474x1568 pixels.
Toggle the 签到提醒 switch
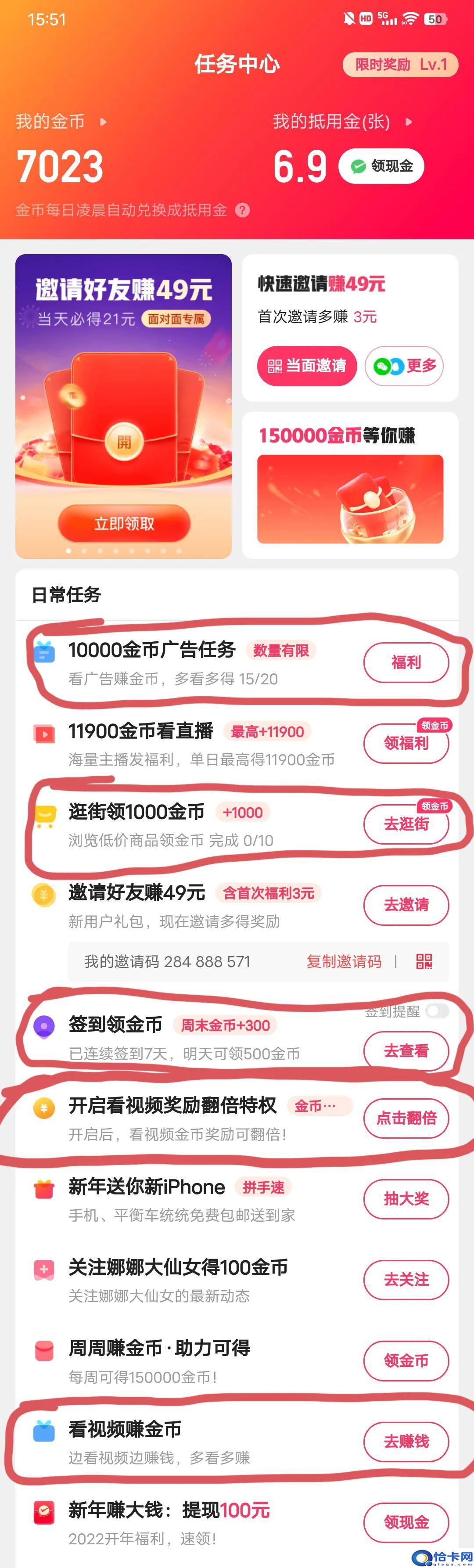(437, 1011)
